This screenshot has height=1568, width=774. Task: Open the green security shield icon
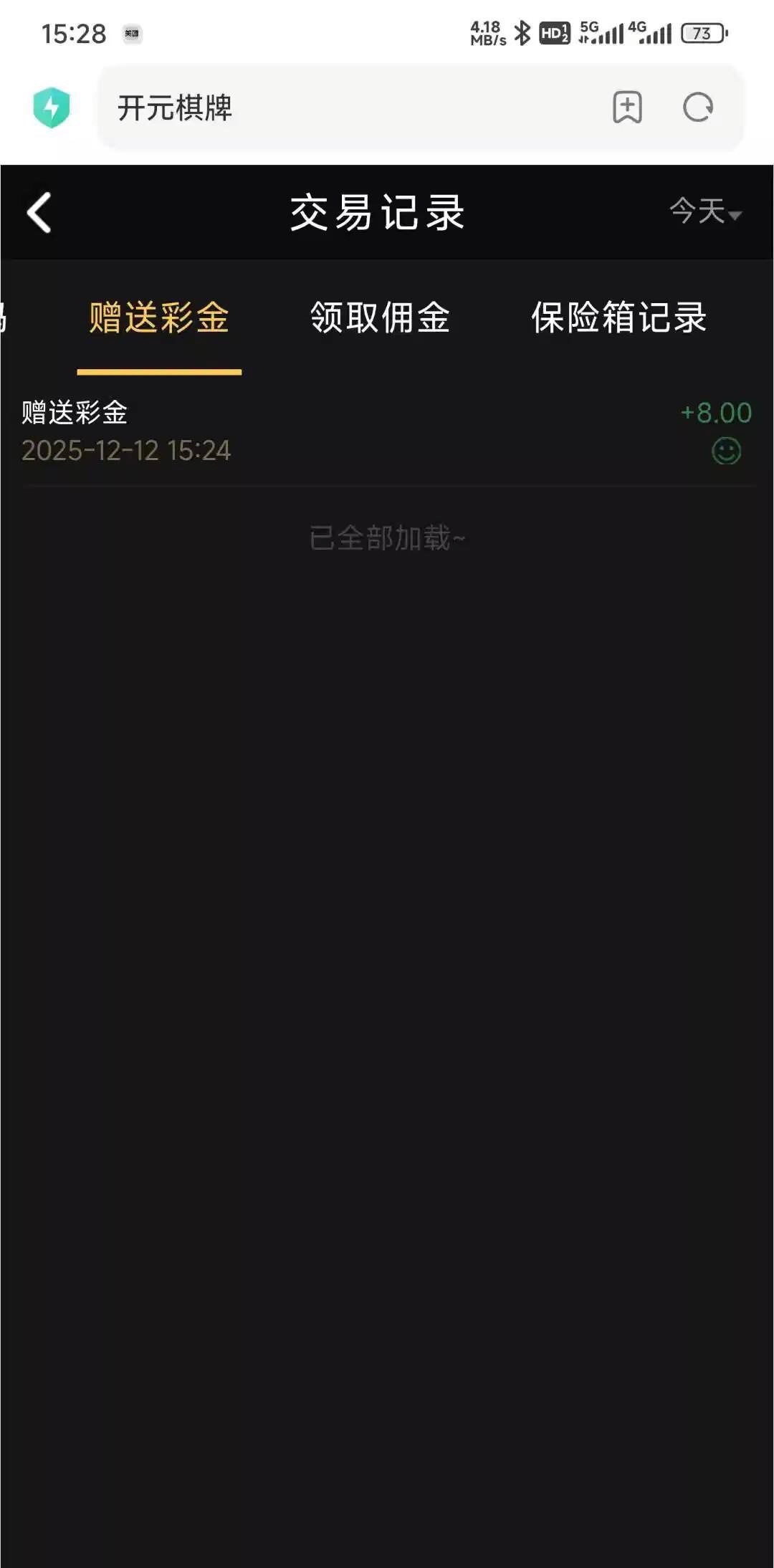tap(52, 108)
